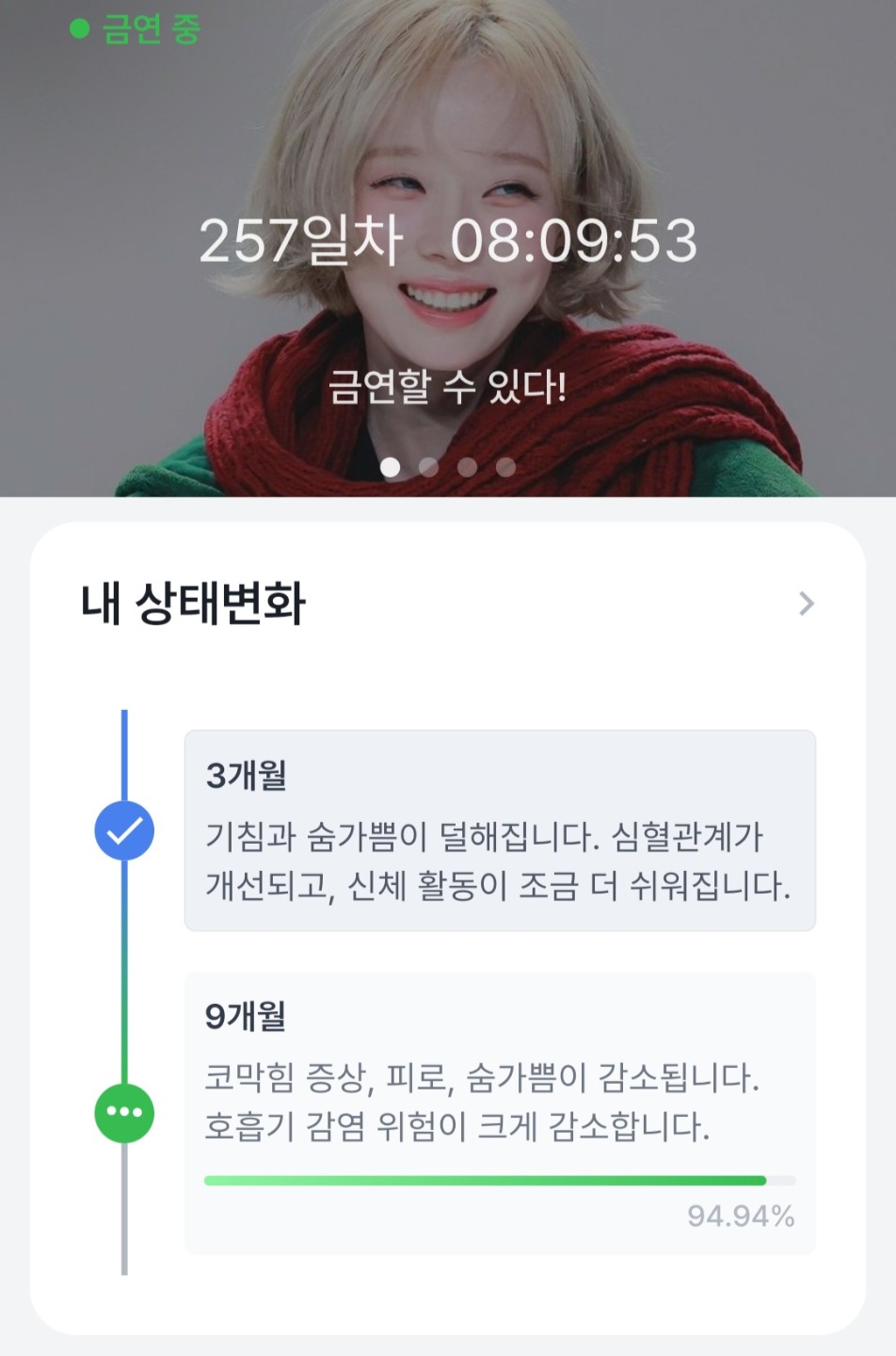Tap the 257일차 quit-smoking timer banner
Viewport: 896px width, 1356px height.
448,241
